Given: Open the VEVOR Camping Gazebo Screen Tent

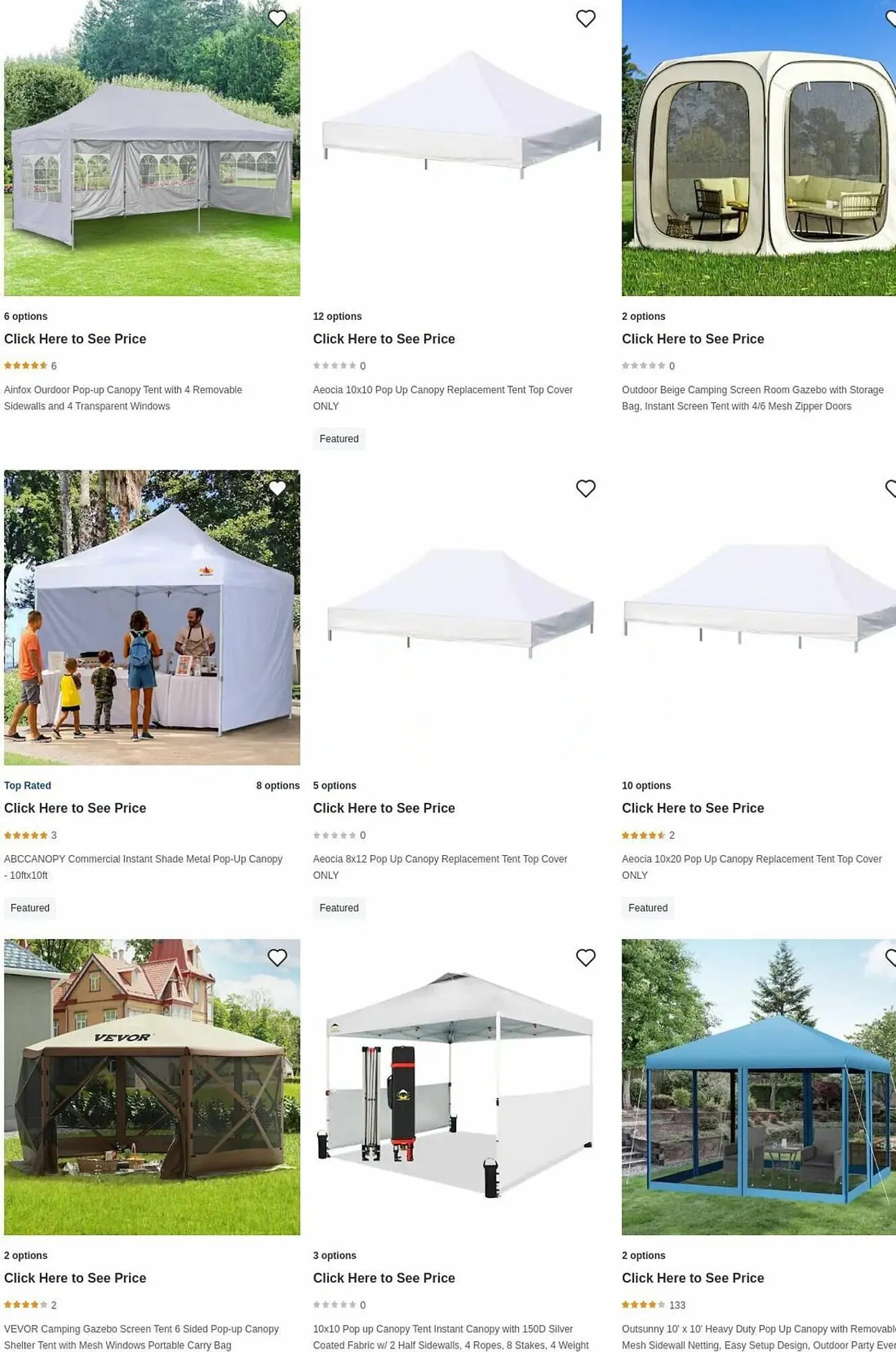Looking at the screenshot, I should coord(141,1336).
